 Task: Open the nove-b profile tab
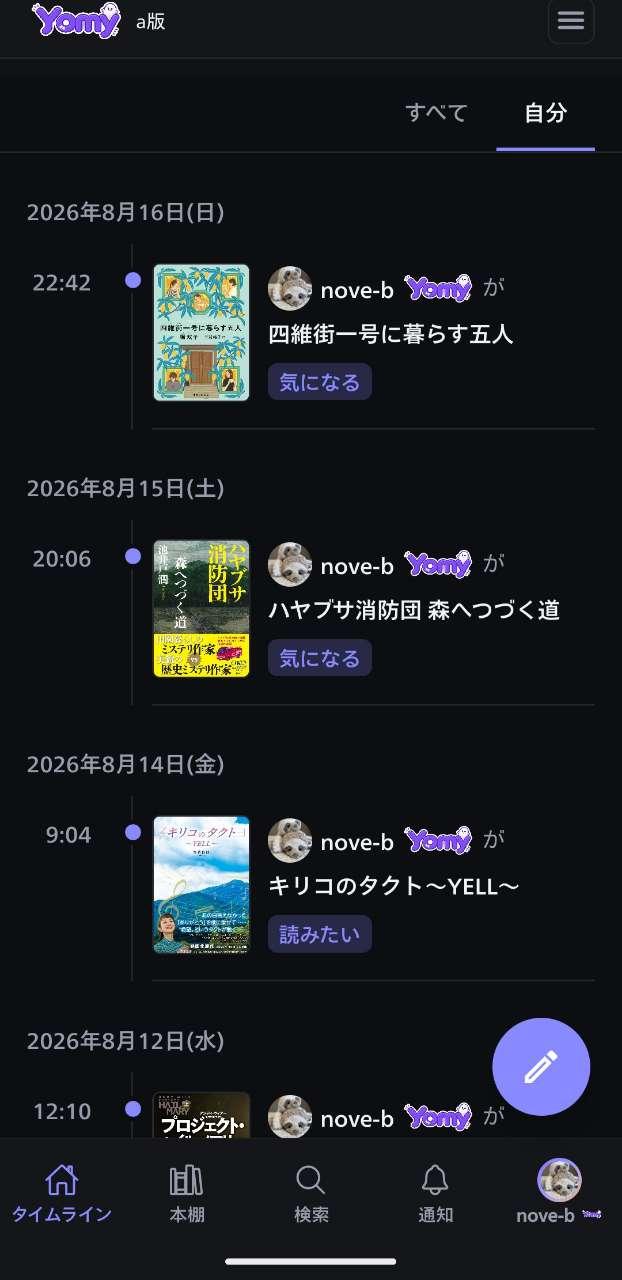559,1194
